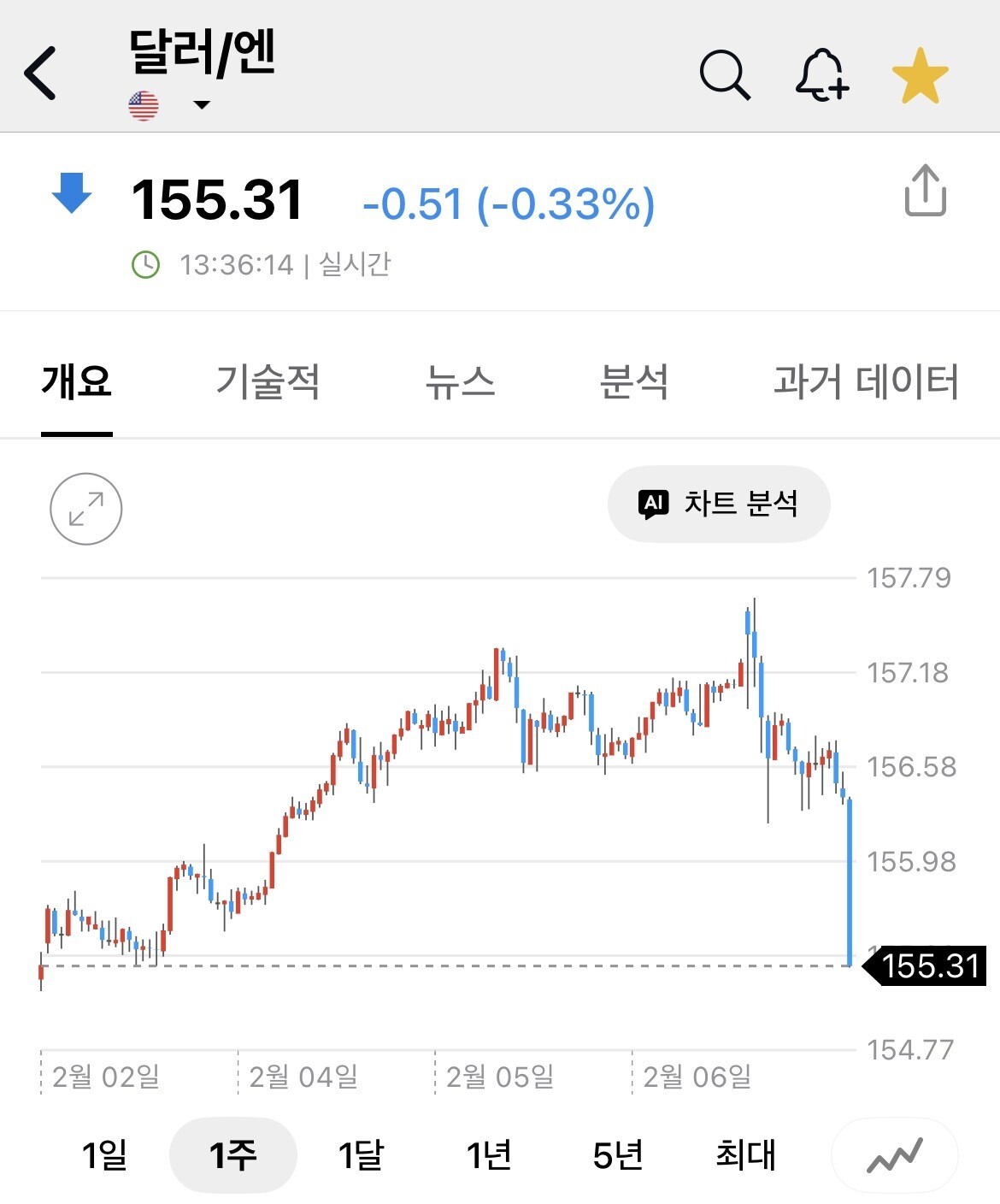Add a price alert with the bell icon

click(822, 75)
